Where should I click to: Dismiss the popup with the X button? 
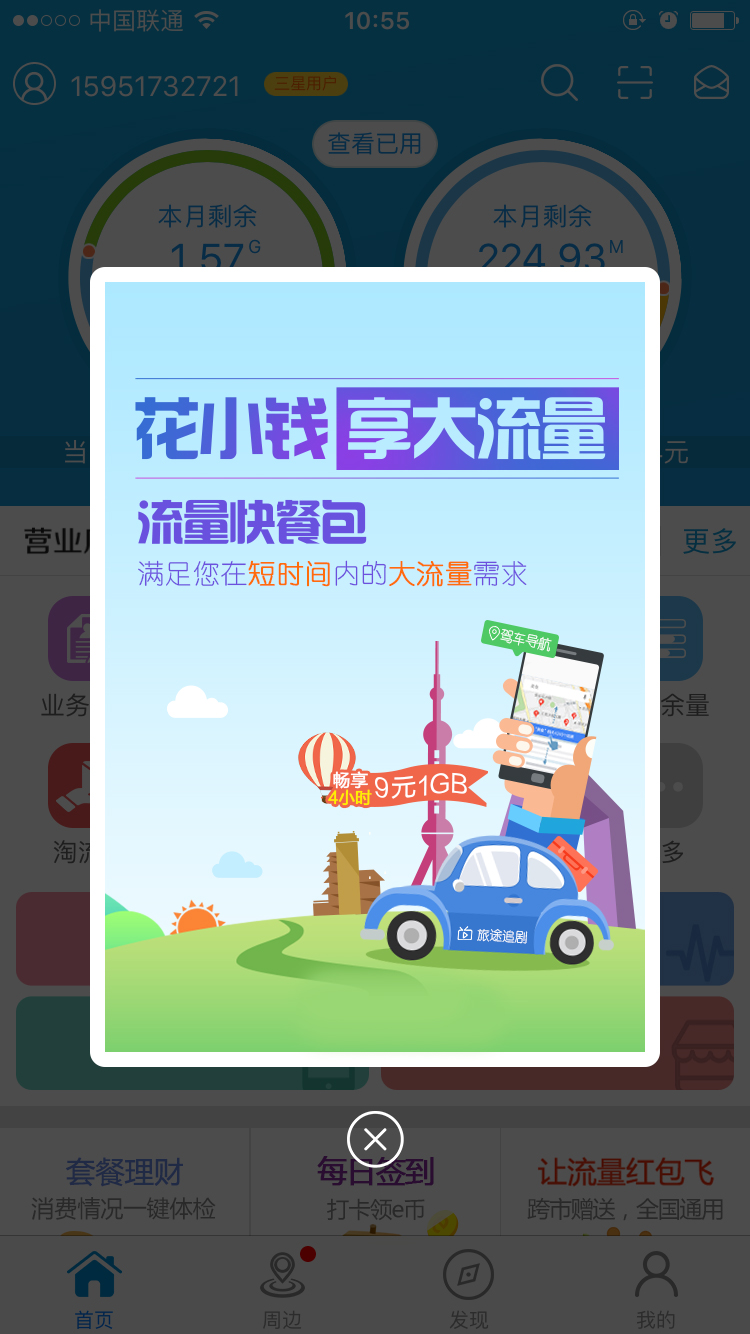tap(375, 1139)
